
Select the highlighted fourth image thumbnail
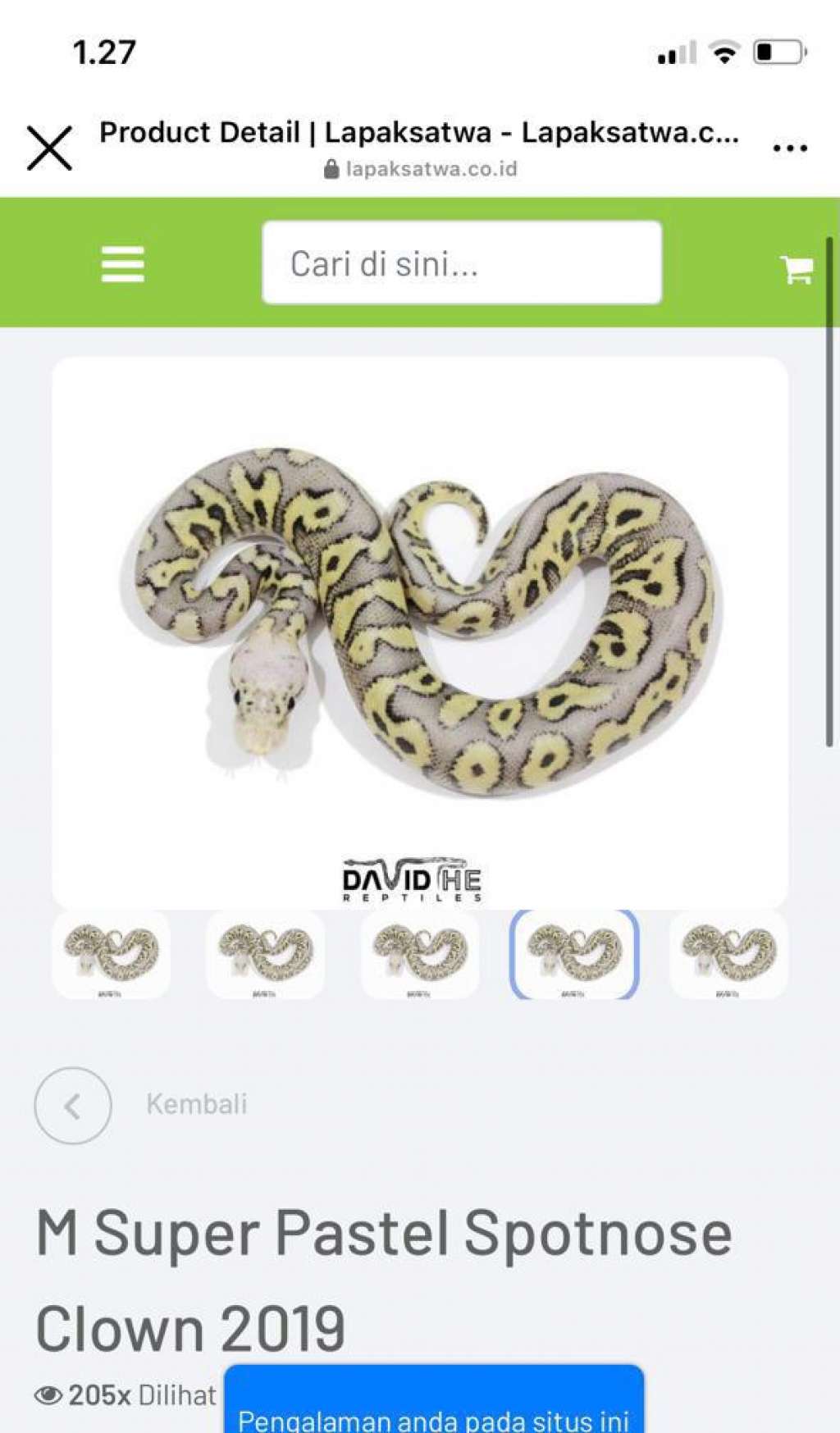tap(574, 954)
